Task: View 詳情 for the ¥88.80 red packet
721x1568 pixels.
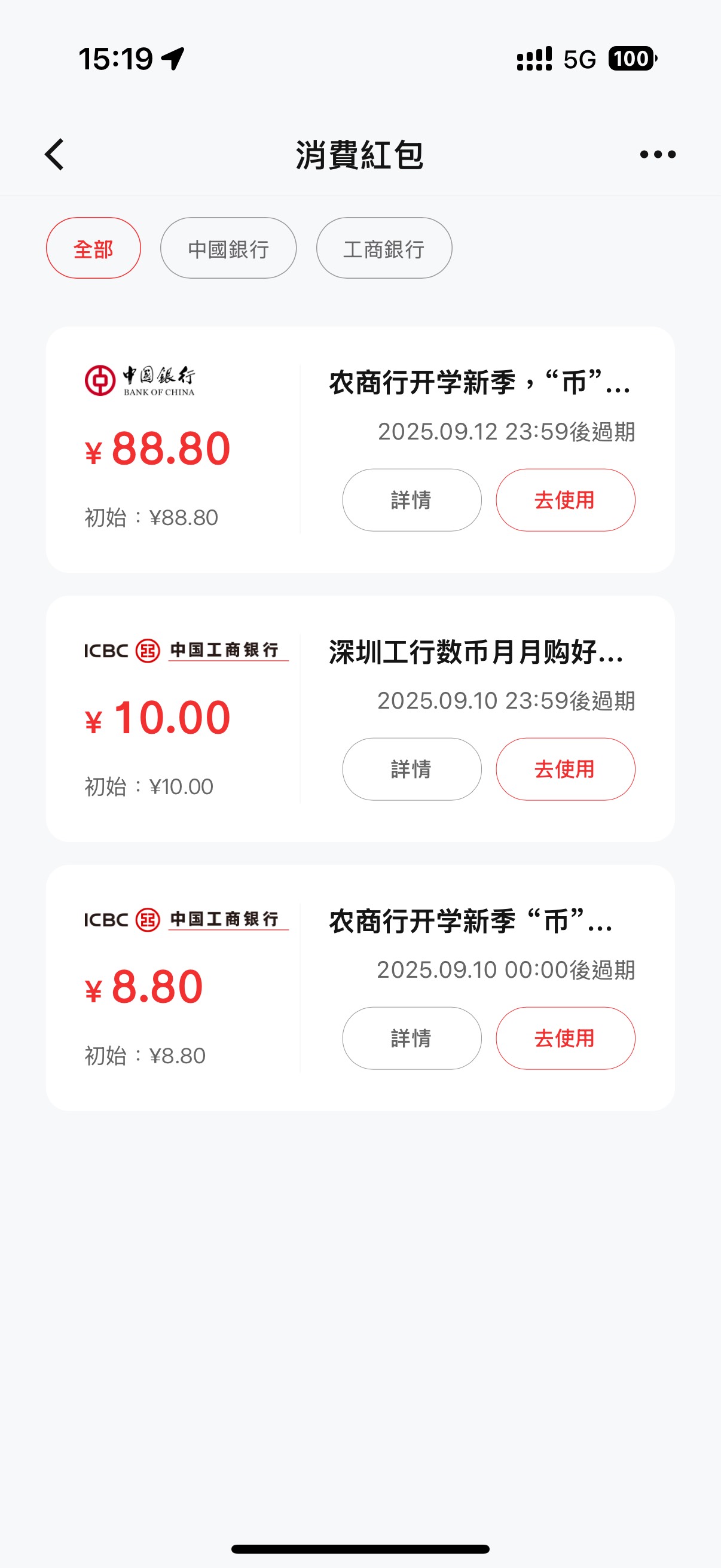Action: (x=412, y=500)
